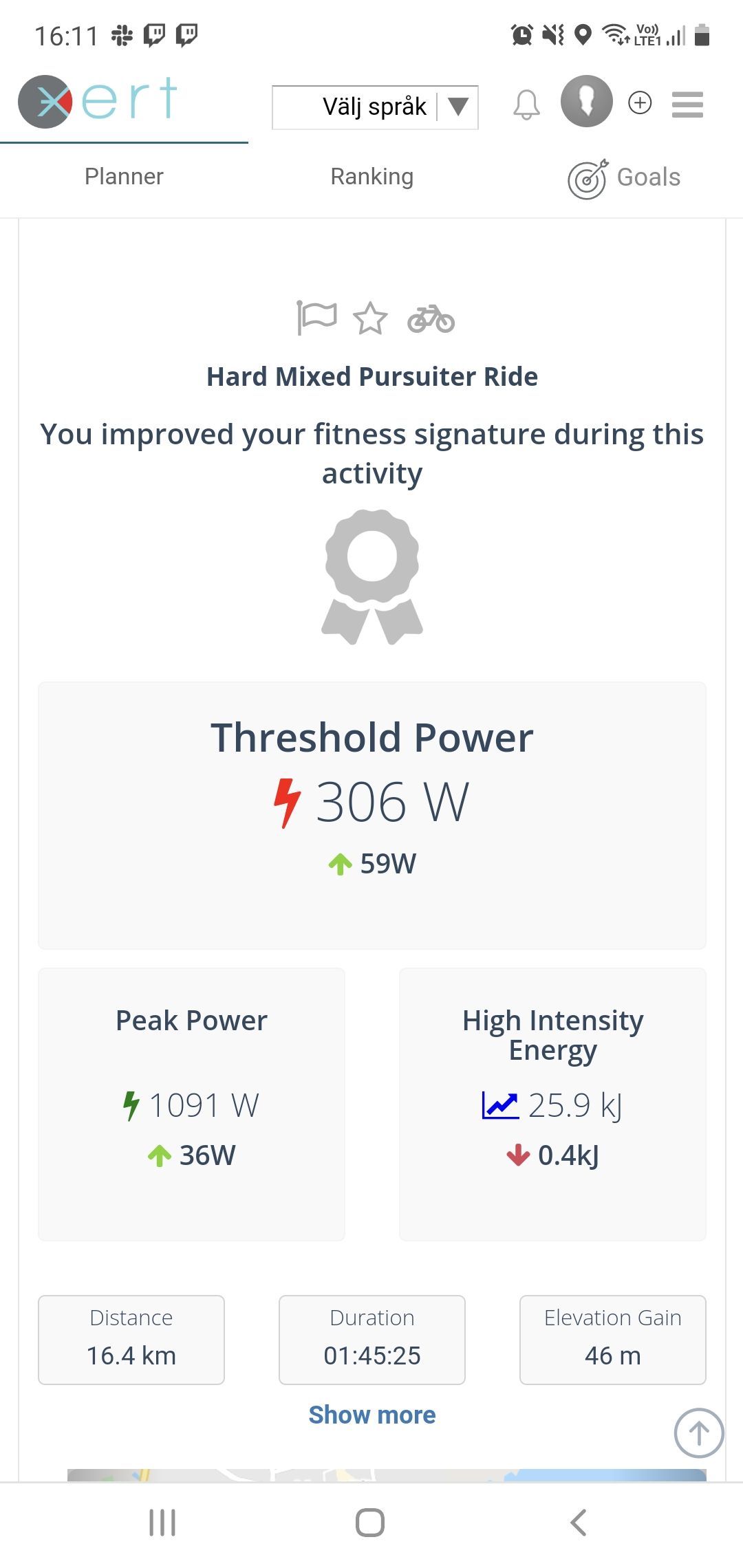The width and height of the screenshot is (743, 1568).
Task: Expand details with Show more
Action: pyautogui.click(x=371, y=1415)
